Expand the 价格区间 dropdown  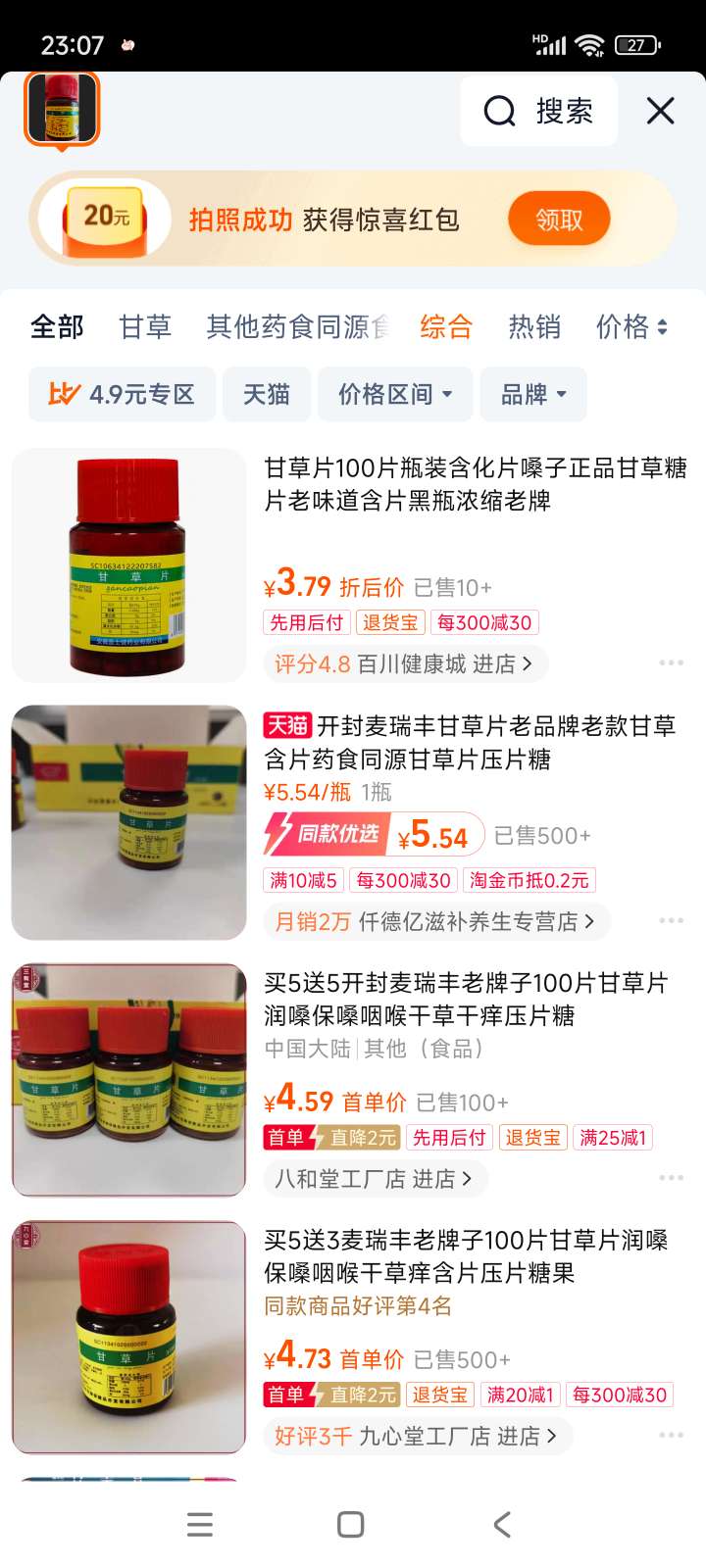pyautogui.click(x=395, y=394)
